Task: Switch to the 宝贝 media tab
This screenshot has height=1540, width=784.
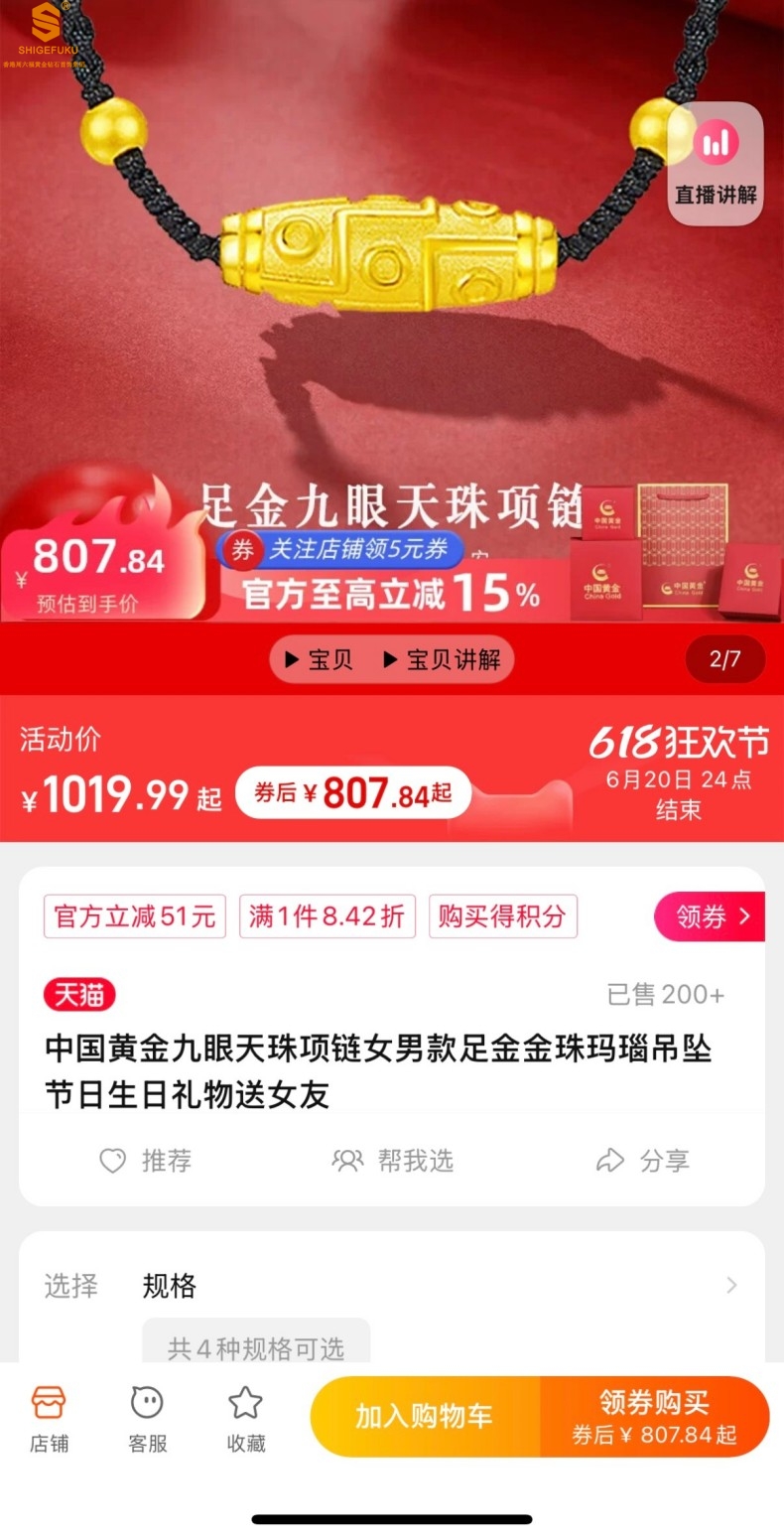Action: [x=320, y=660]
